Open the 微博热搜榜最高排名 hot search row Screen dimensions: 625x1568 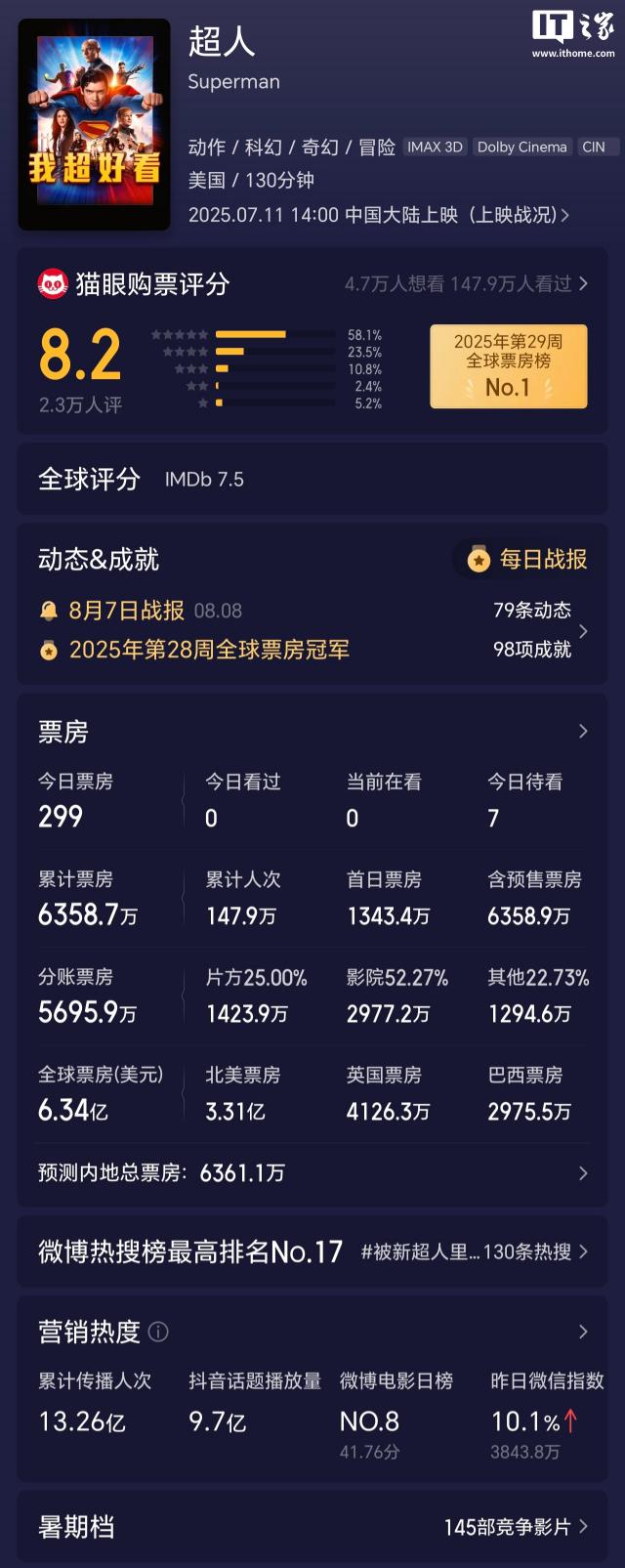click(x=312, y=1251)
